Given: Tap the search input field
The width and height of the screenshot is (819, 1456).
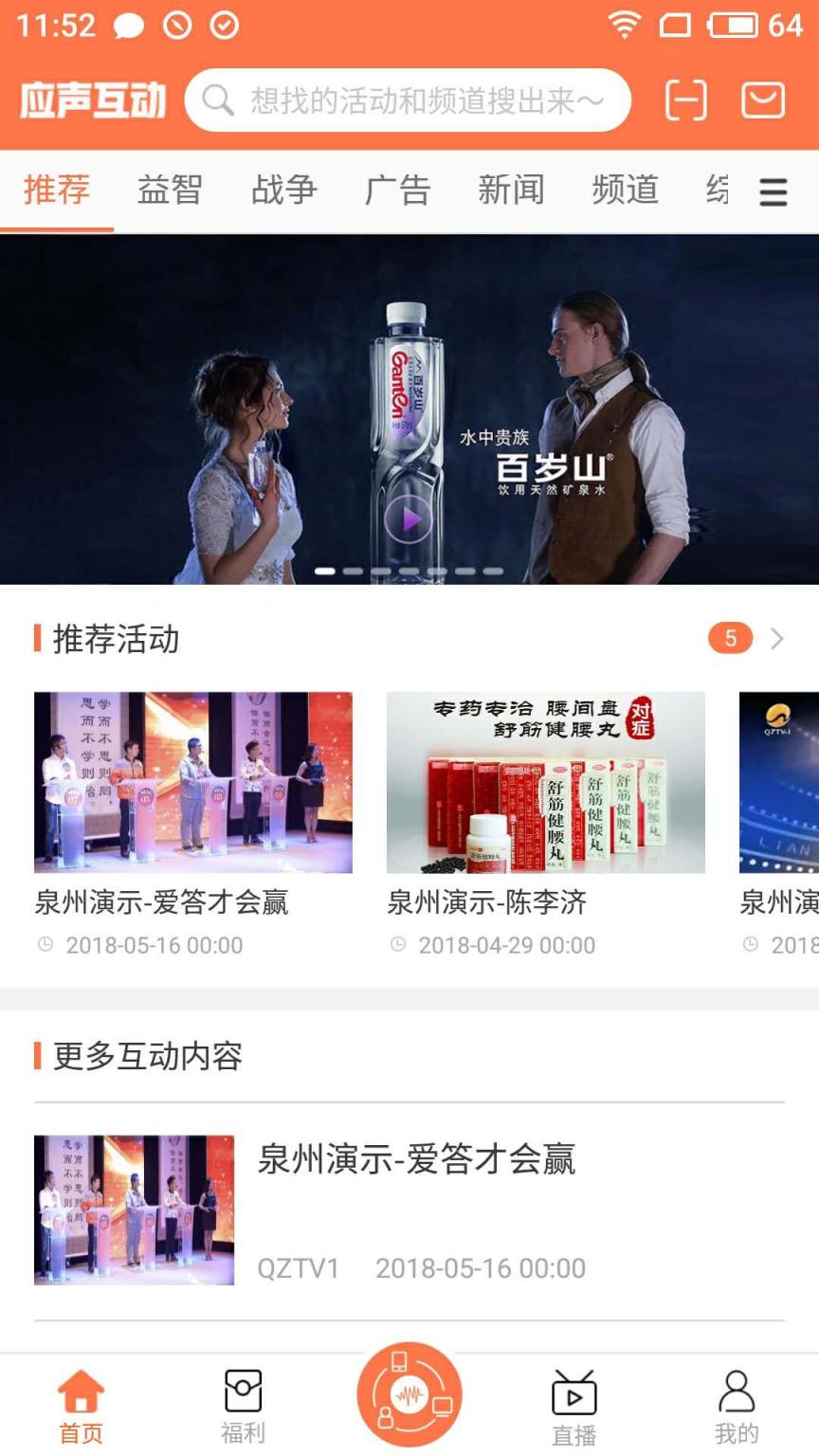Looking at the screenshot, I should [x=408, y=99].
